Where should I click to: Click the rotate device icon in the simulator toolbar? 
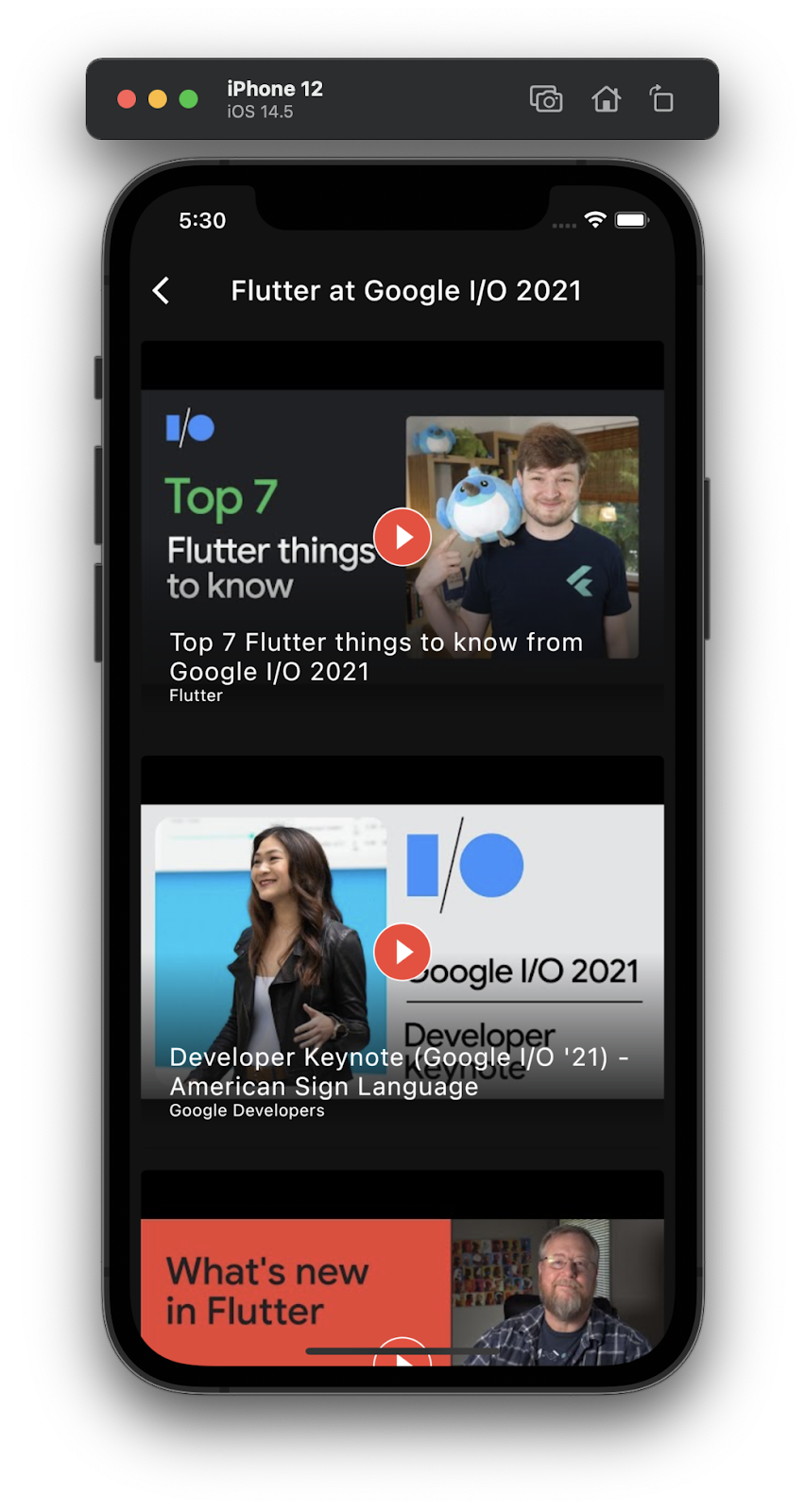(x=661, y=98)
